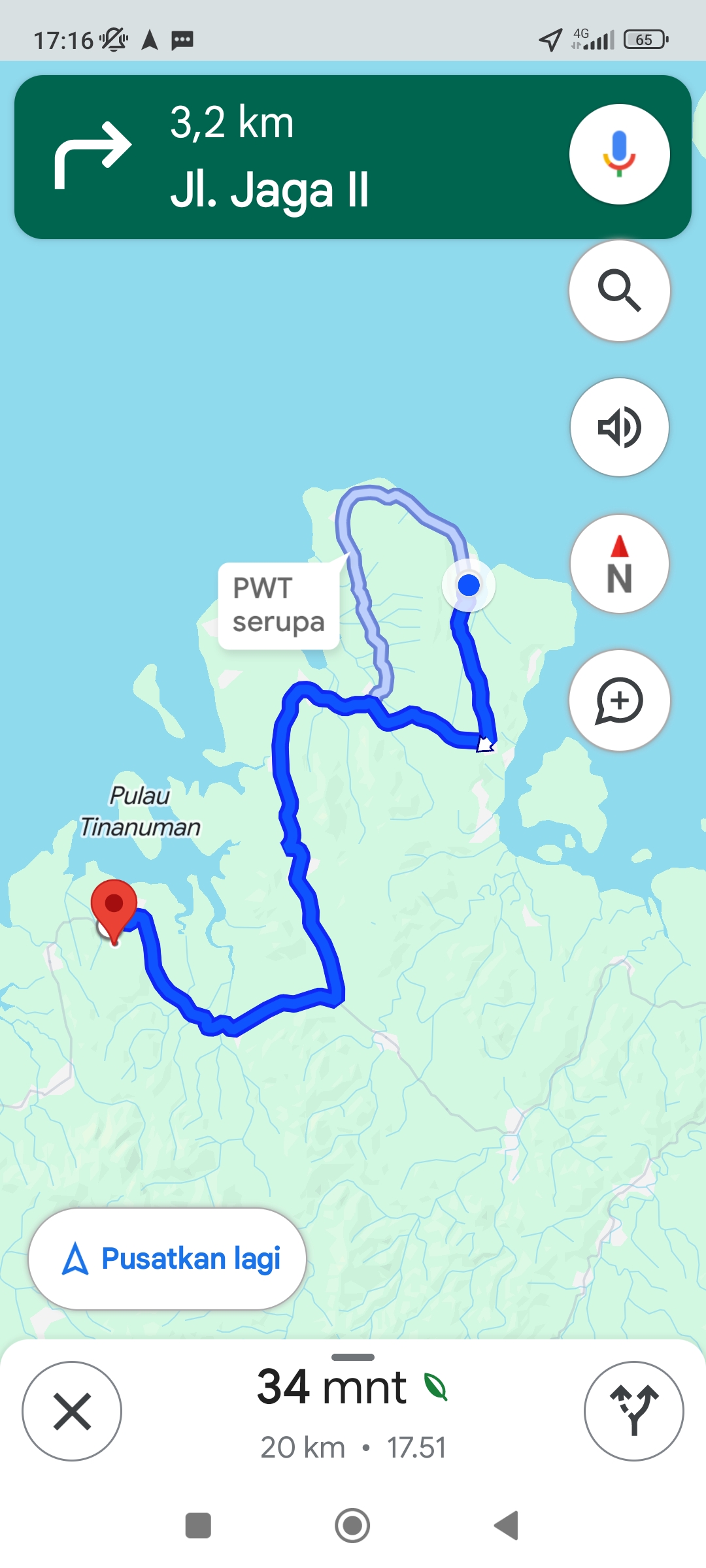This screenshot has width=706, height=1568.
Task: Expand the 34 mnt trip details sheet
Action: point(353,1411)
